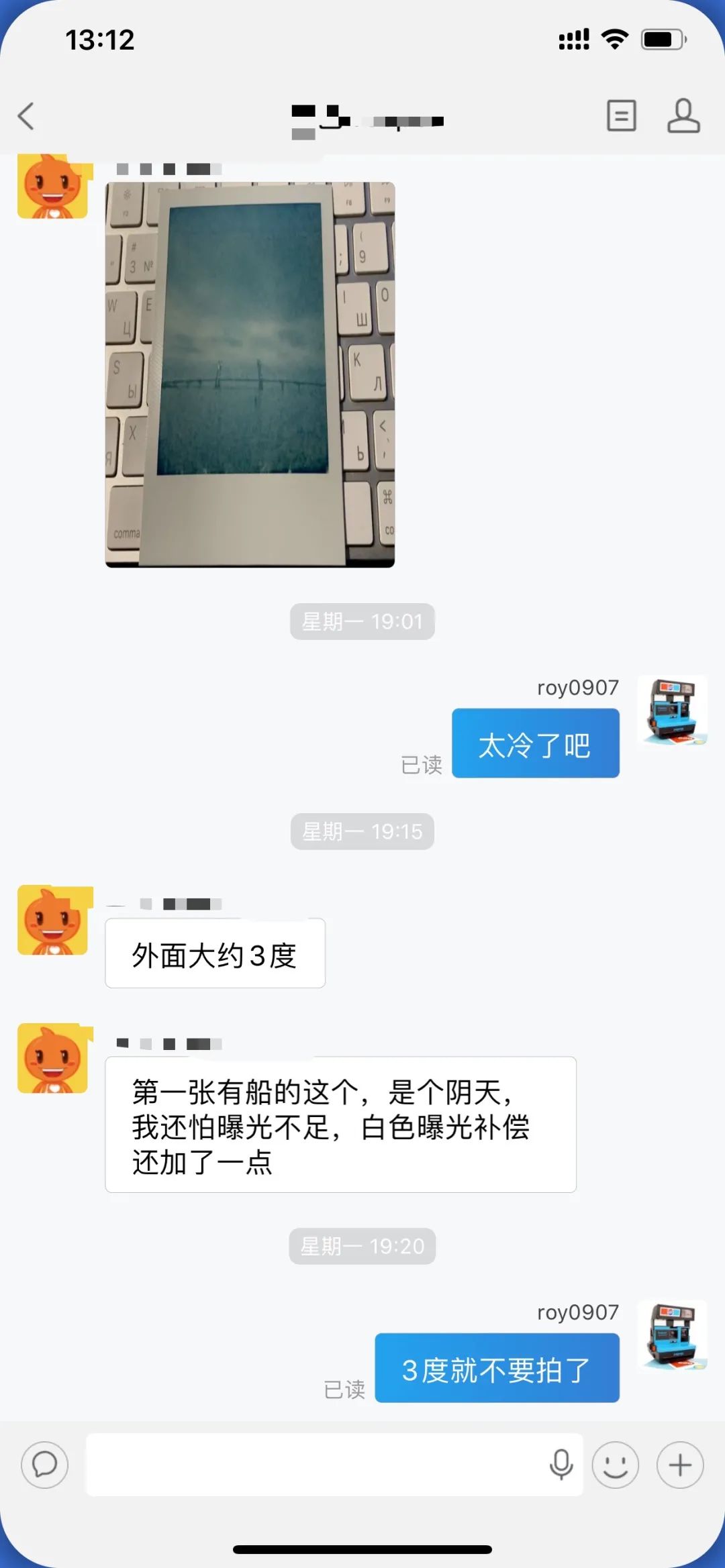The width and height of the screenshot is (725, 1568).
Task: Go back to the chat list
Action: [27, 116]
